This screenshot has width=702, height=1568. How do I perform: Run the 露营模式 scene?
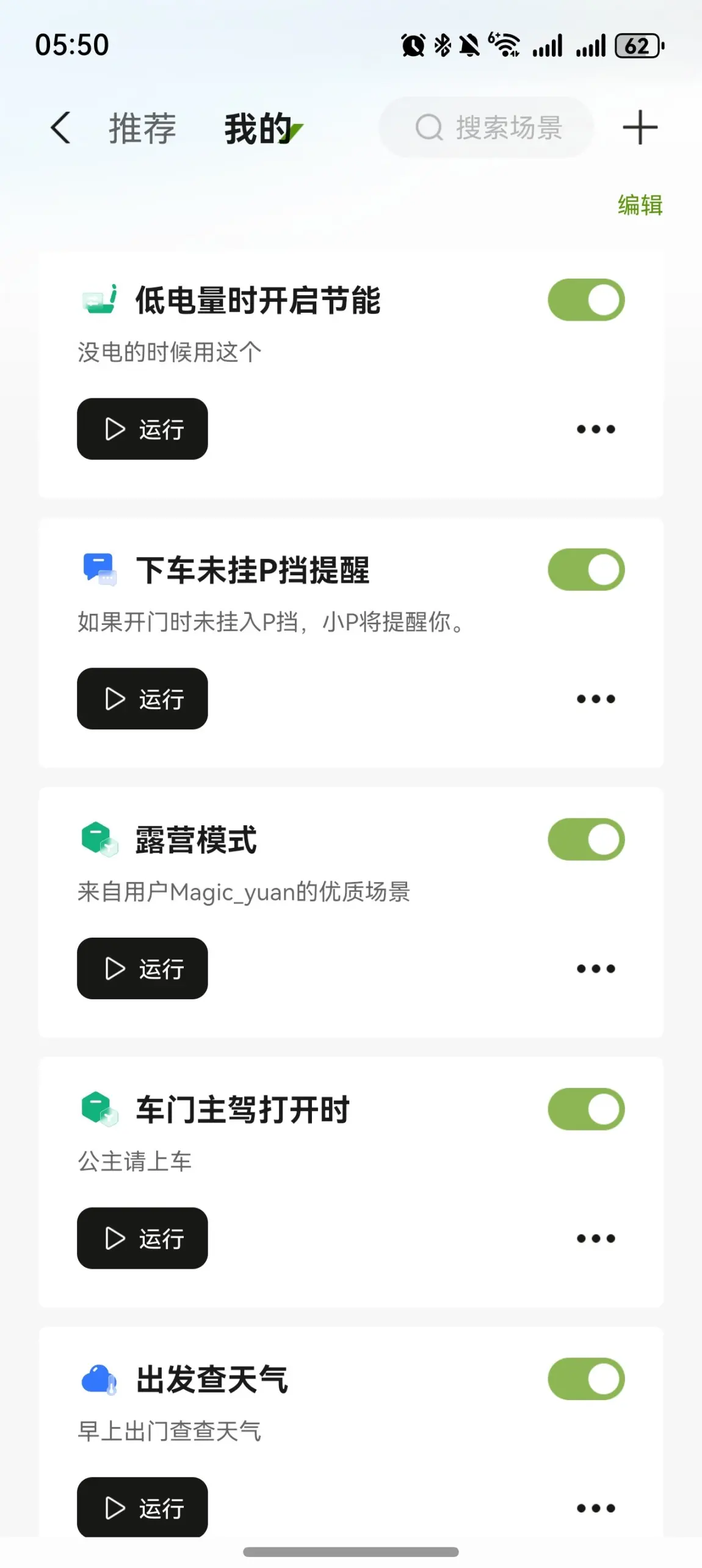142,968
